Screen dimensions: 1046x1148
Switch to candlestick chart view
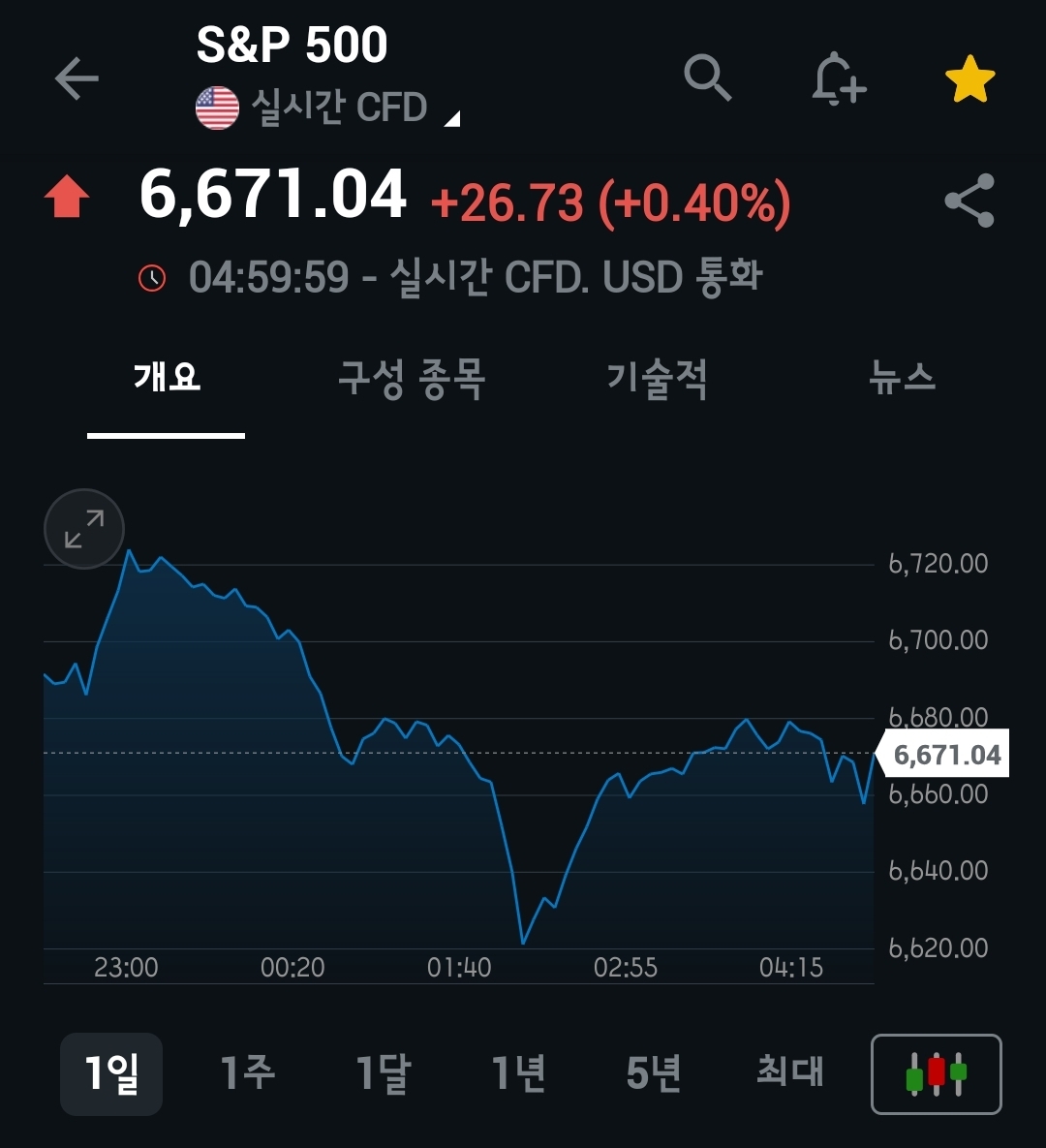tap(936, 1073)
